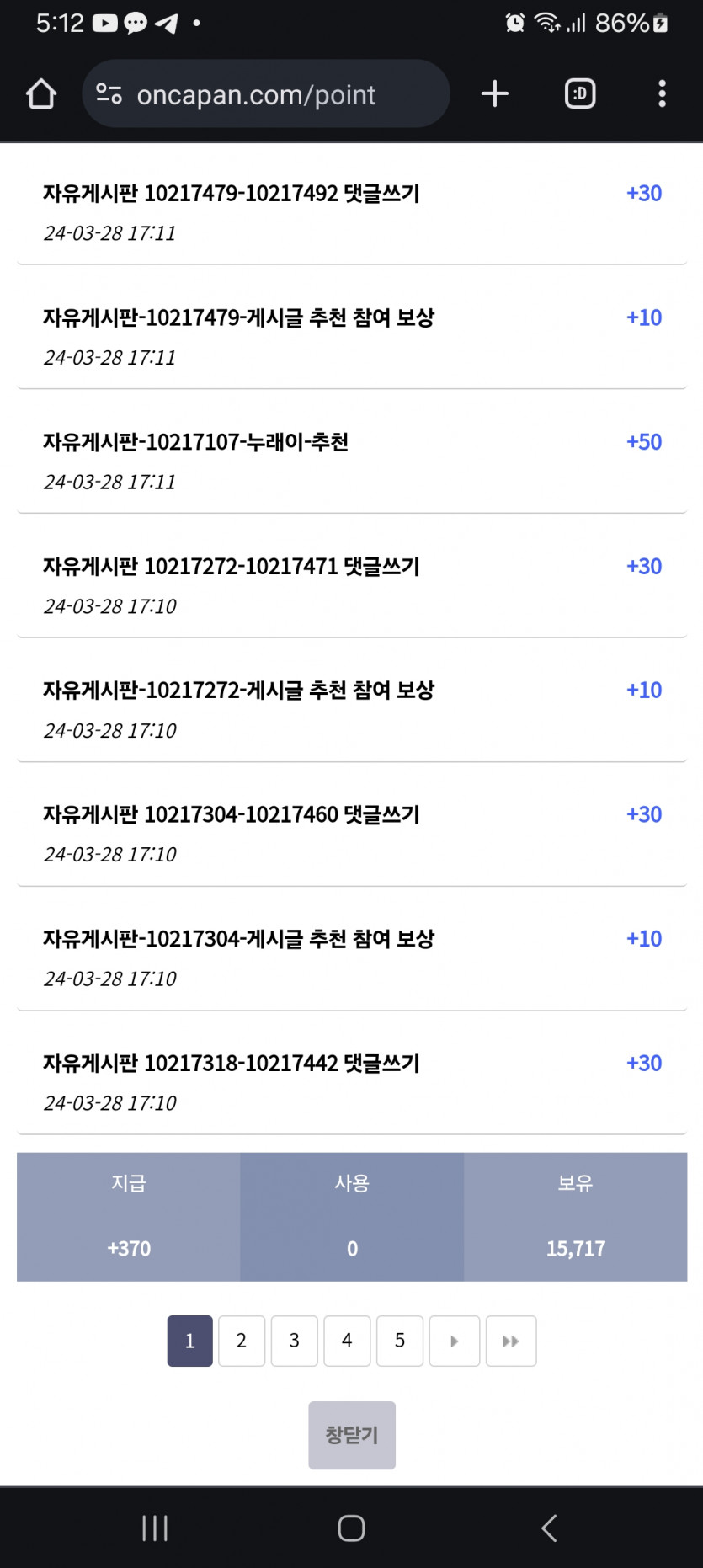Viewport: 703px width, 1568px height.
Task: Select current page 1 button
Action: point(190,1341)
